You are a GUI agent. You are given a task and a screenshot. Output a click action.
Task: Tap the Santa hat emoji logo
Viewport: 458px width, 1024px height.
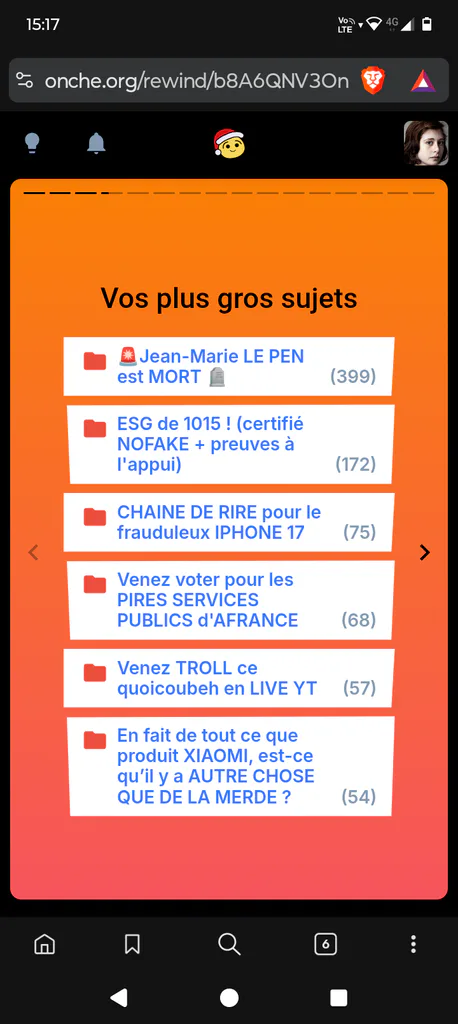[229, 143]
